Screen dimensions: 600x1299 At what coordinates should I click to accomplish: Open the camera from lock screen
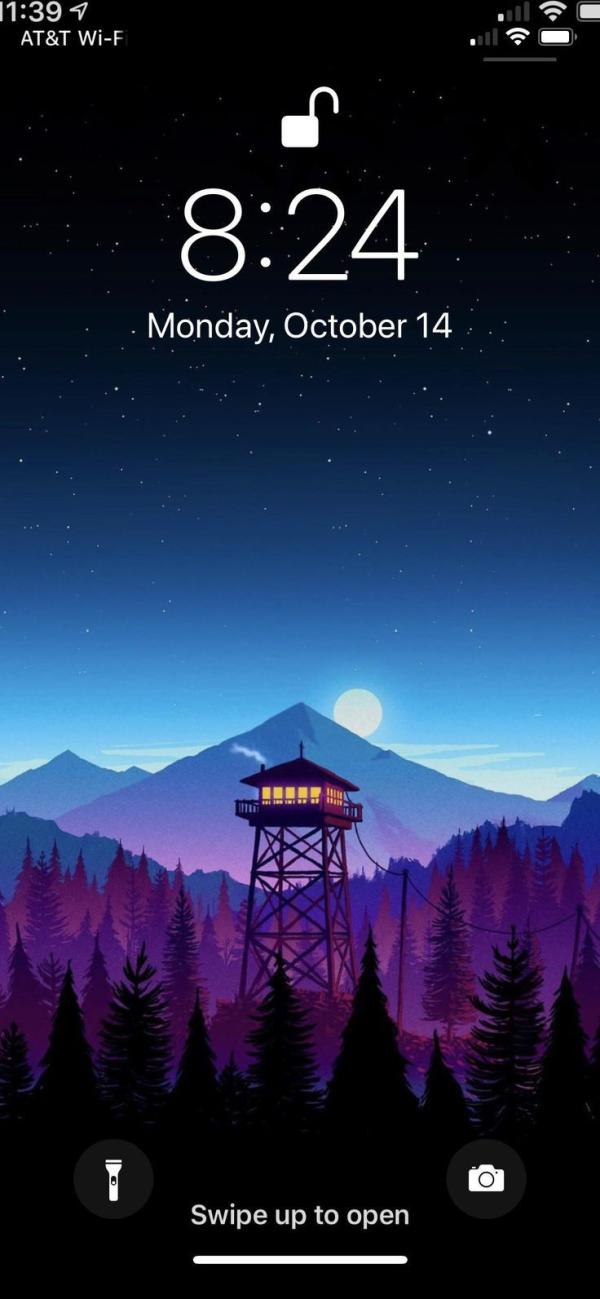[486, 1178]
